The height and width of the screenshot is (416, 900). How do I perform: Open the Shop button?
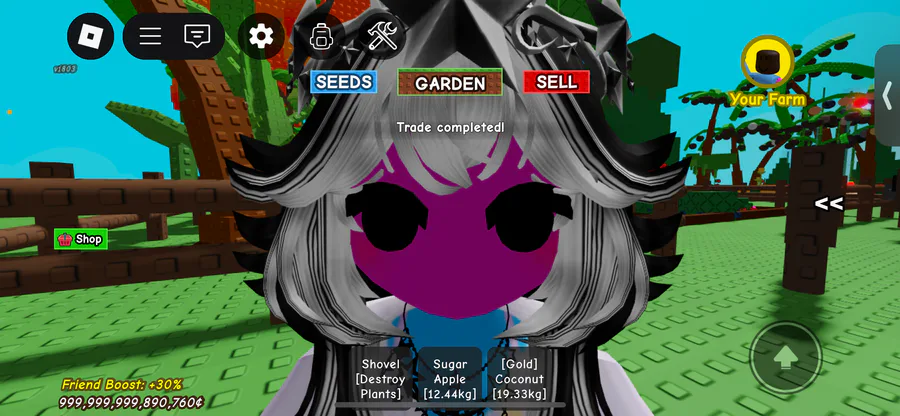coord(81,239)
